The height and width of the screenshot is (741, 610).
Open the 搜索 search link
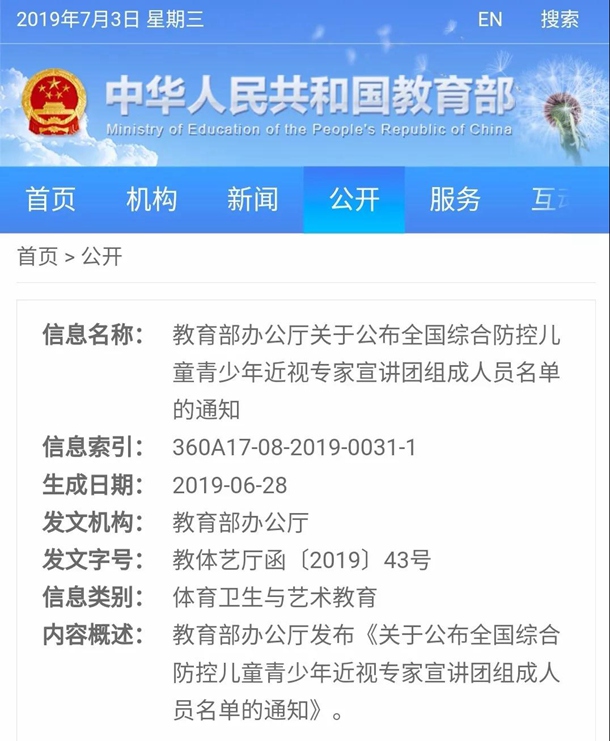tap(560, 19)
